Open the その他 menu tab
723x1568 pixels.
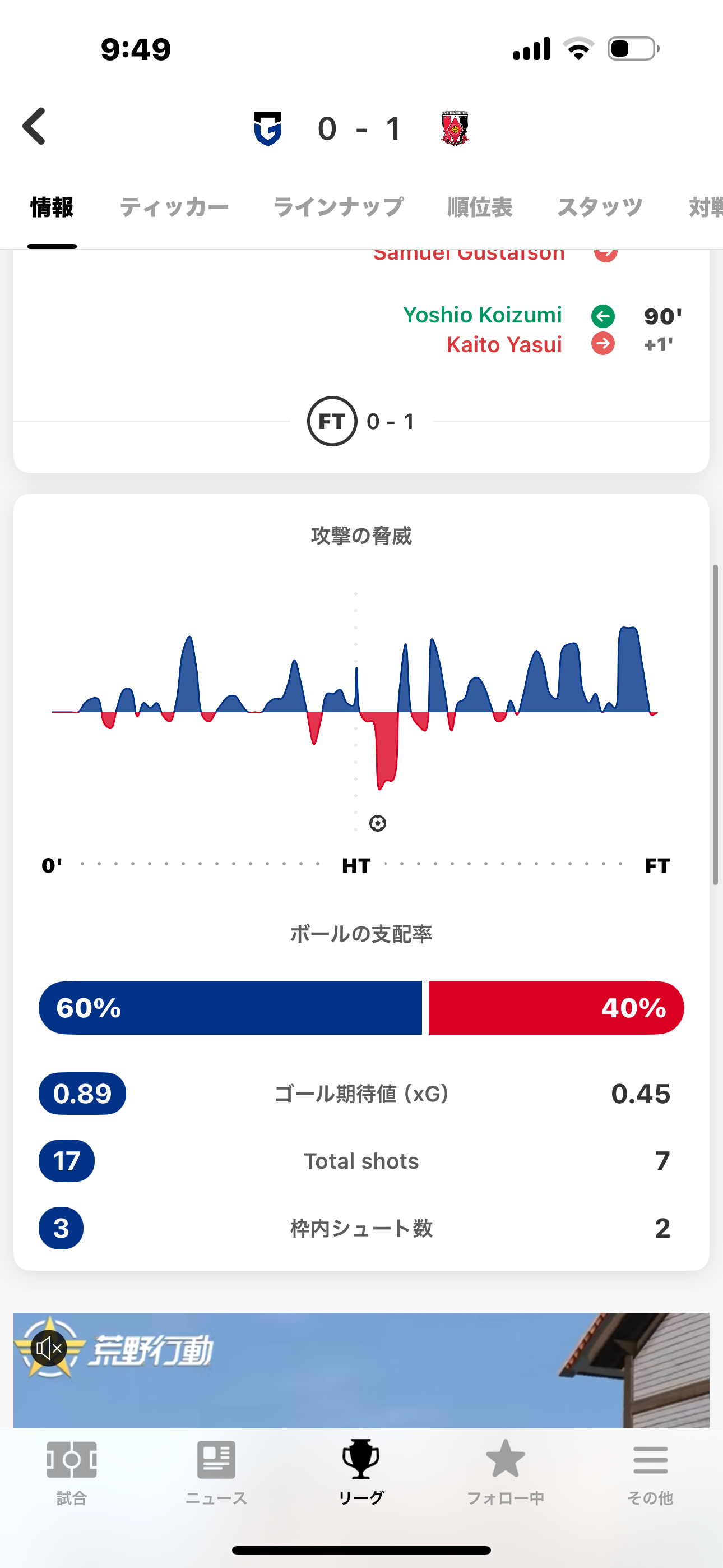(x=650, y=1472)
